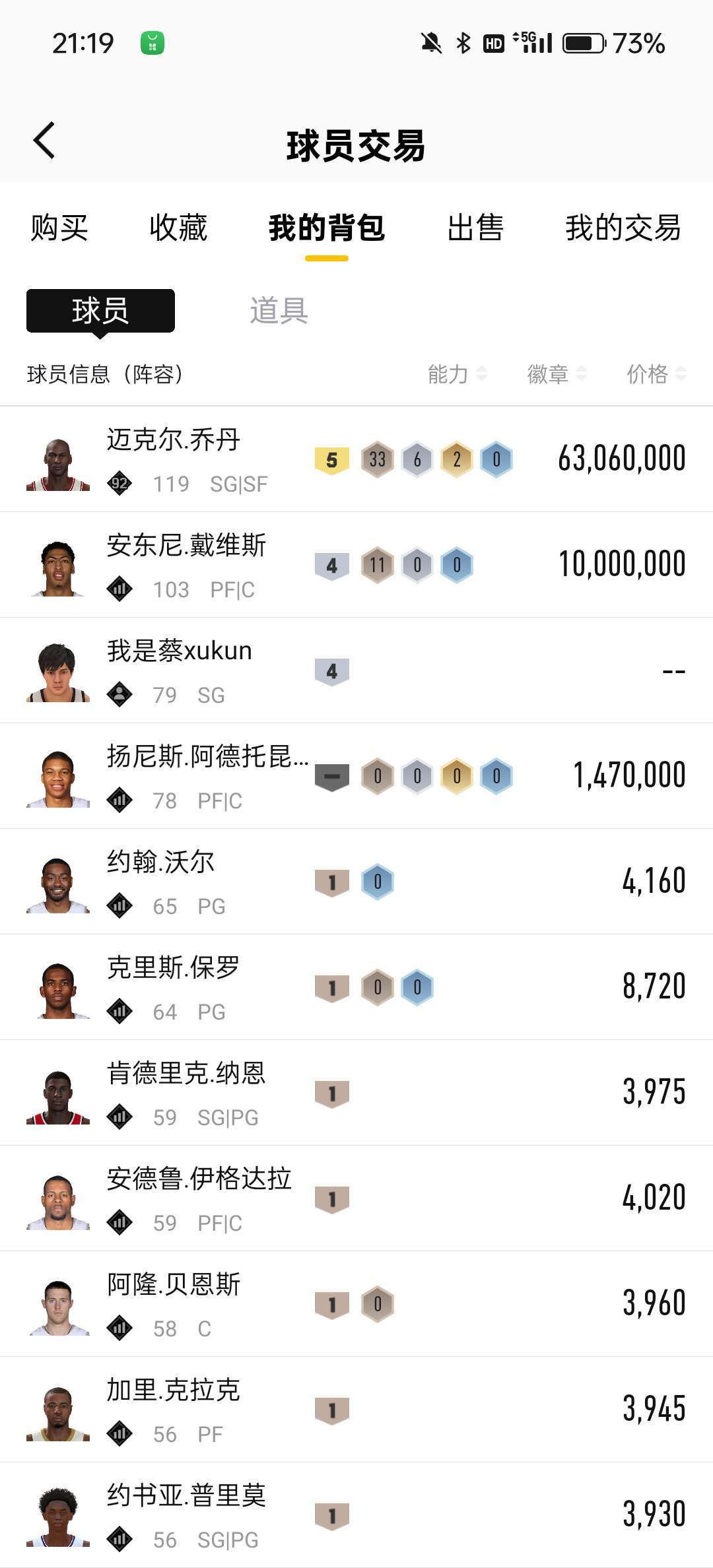This screenshot has width=713, height=1568.
Task: Open the 肯德里克.纳恩 player row
Action: (x=356, y=1093)
